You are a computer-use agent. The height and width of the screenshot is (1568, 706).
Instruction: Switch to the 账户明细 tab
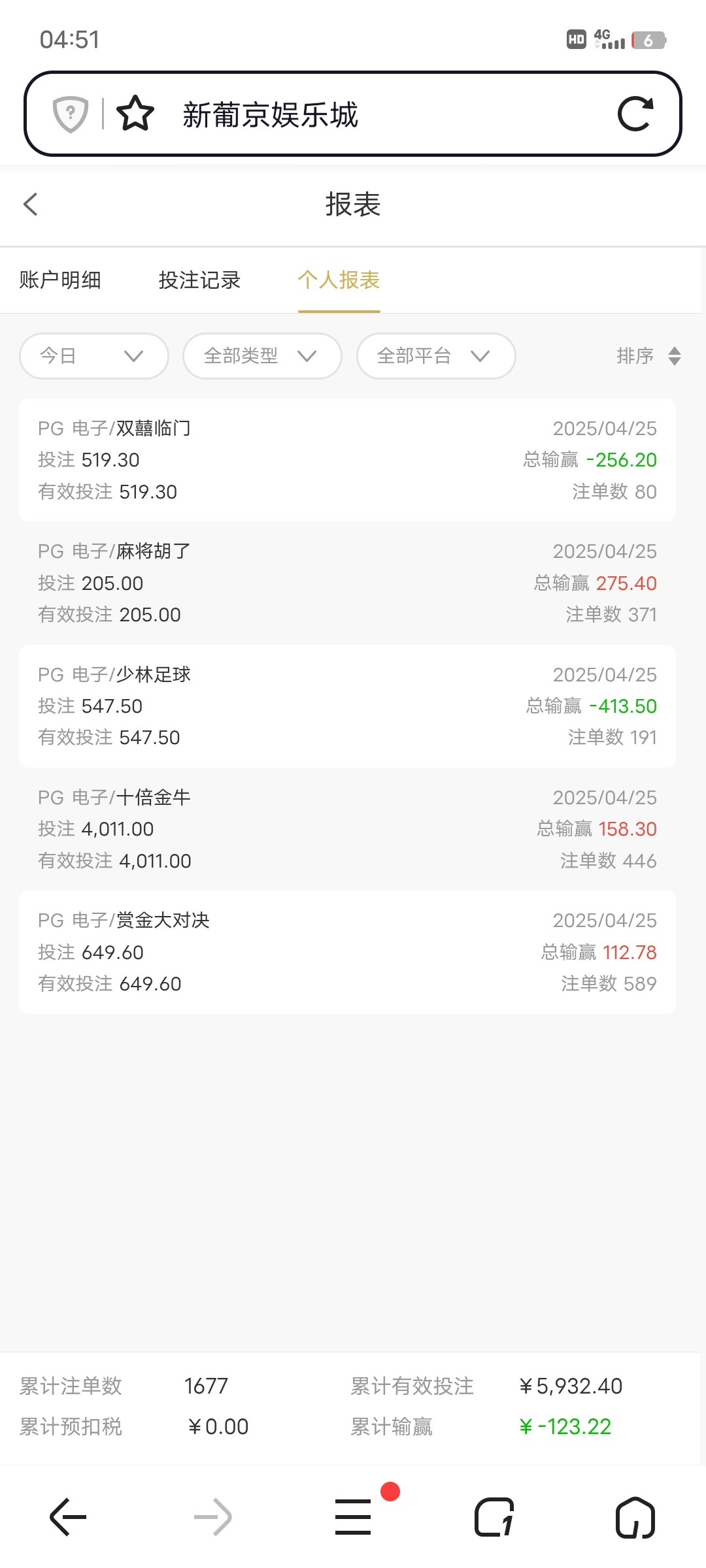coord(60,280)
